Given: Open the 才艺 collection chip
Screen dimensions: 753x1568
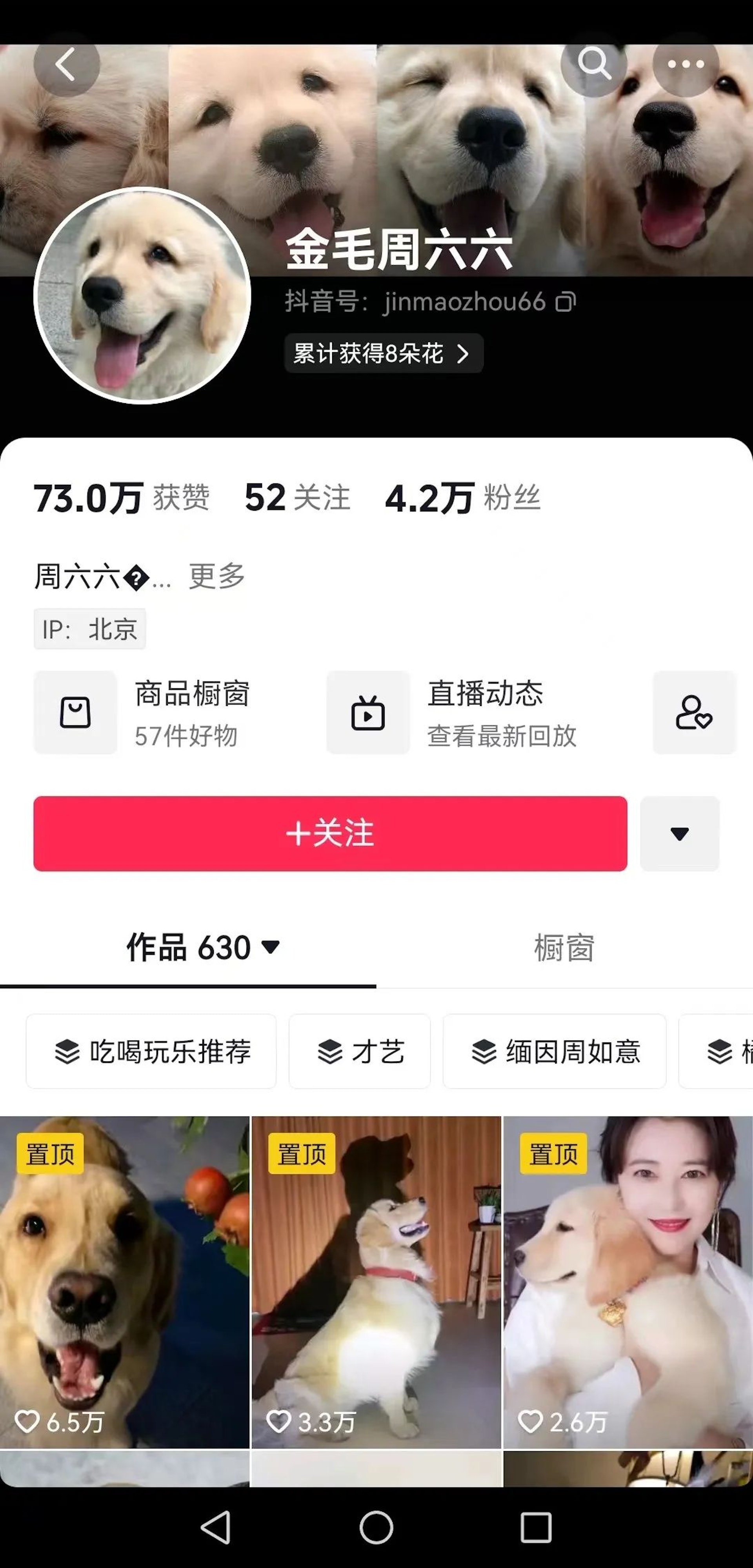Looking at the screenshot, I should (360, 1051).
